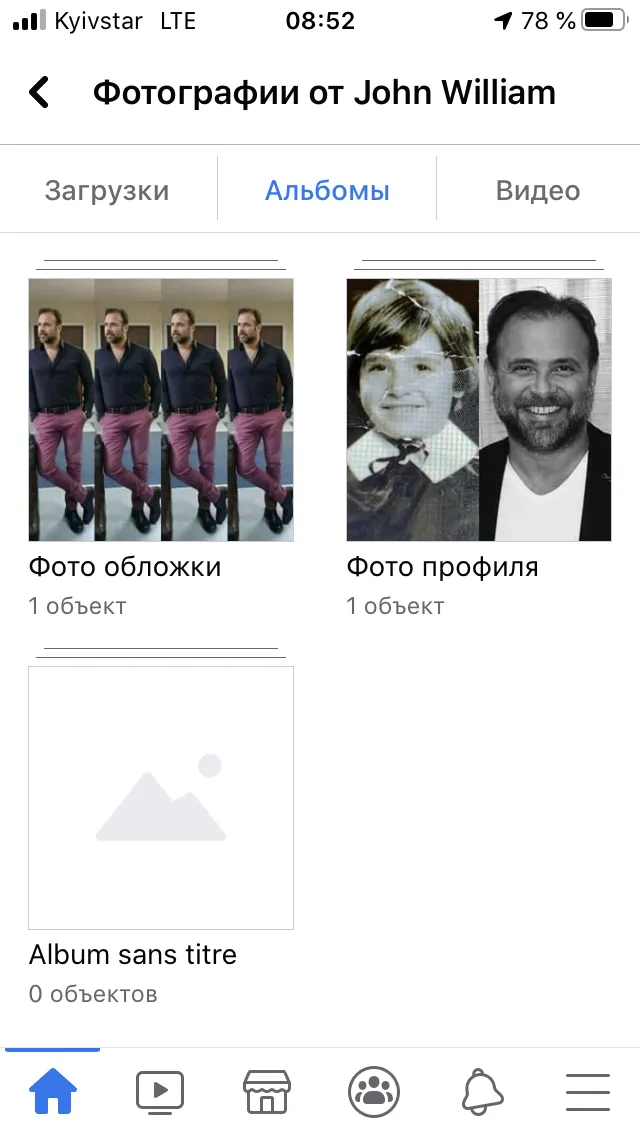This screenshot has width=640, height=1136.
Task: Go back using the header arrow
Action: [39, 93]
